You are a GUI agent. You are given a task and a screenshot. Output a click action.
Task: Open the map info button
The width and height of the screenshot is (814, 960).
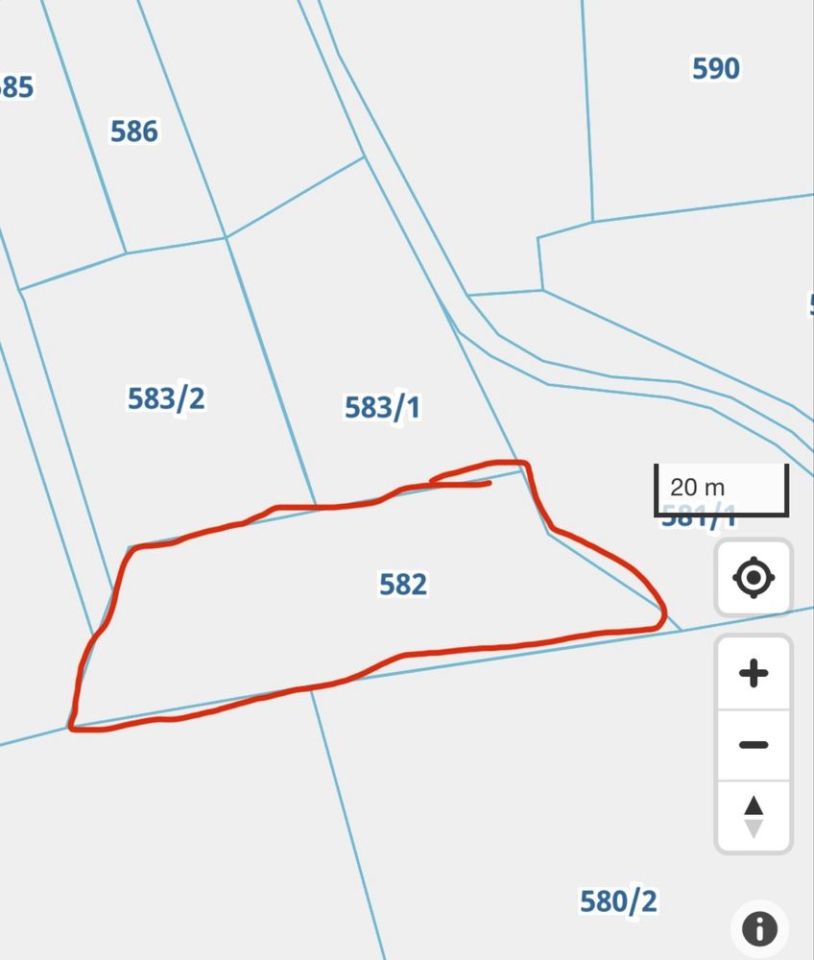(x=759, y=929)
